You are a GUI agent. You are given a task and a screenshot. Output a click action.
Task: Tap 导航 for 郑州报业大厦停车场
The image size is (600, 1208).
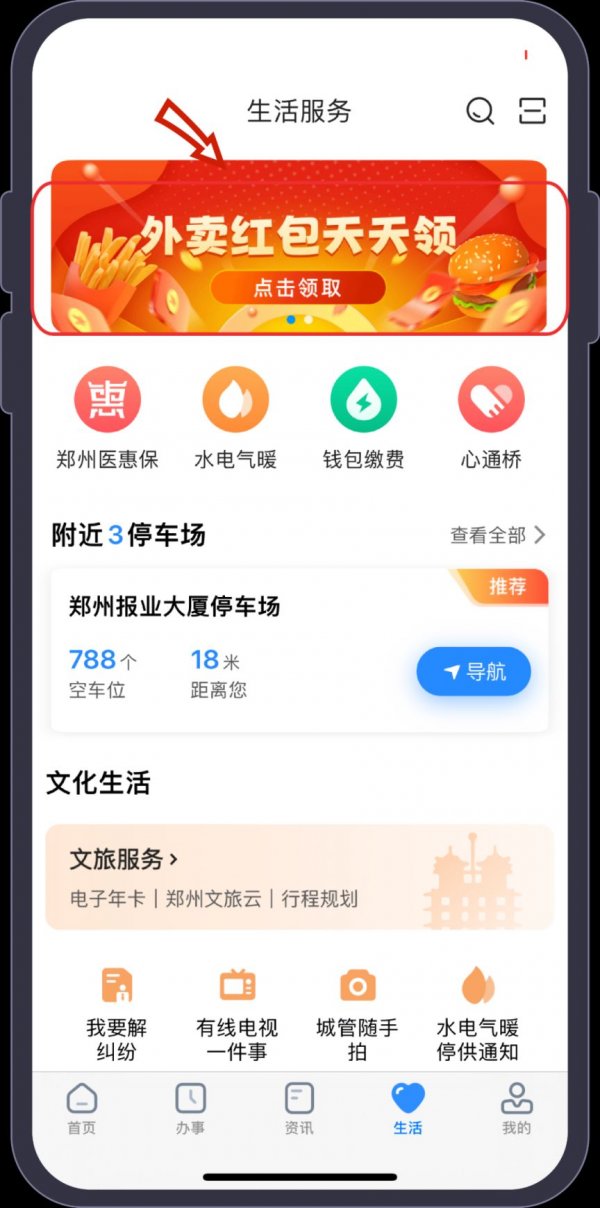pos(474,672)
